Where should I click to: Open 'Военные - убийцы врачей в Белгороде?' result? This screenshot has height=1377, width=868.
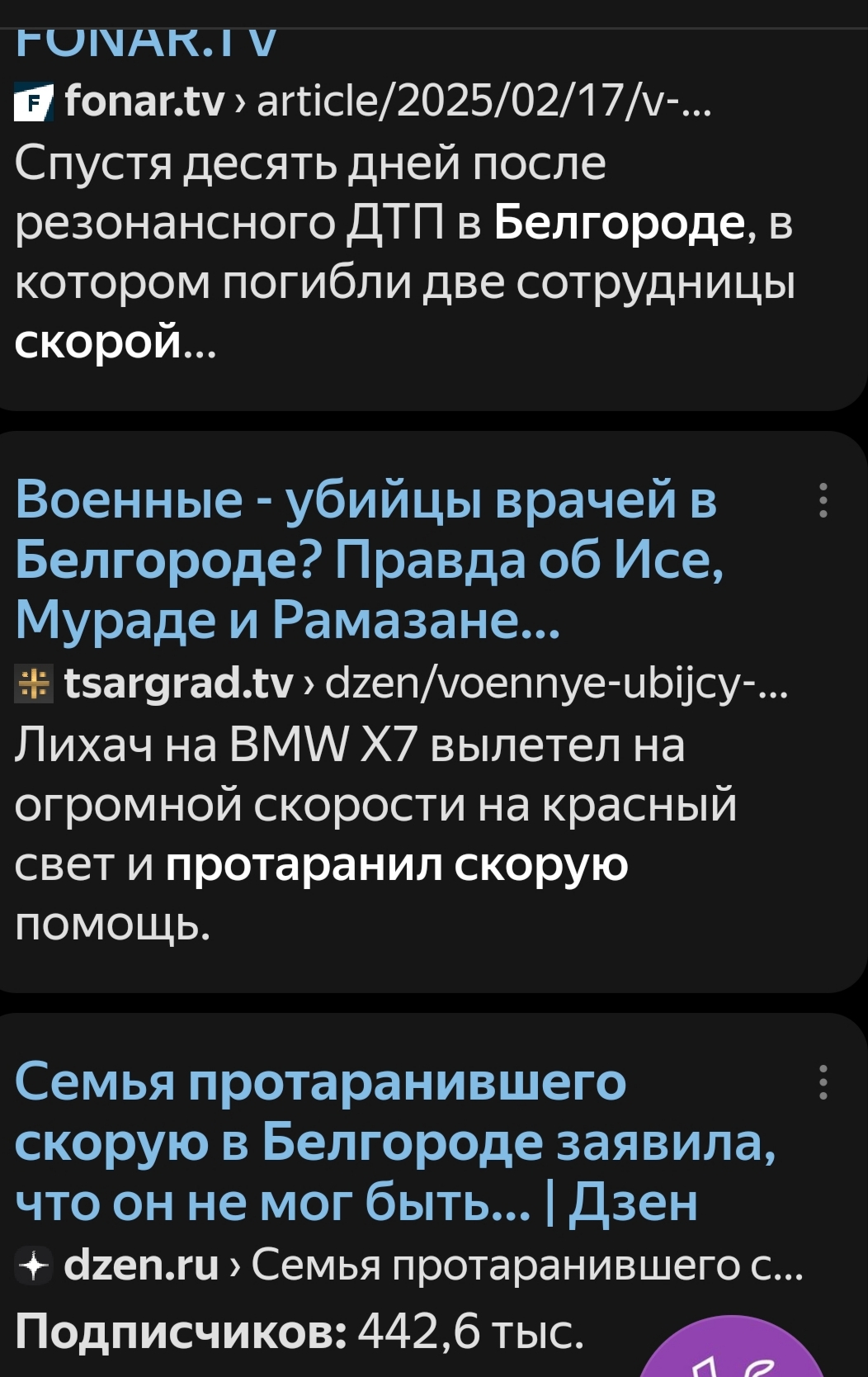369,559
